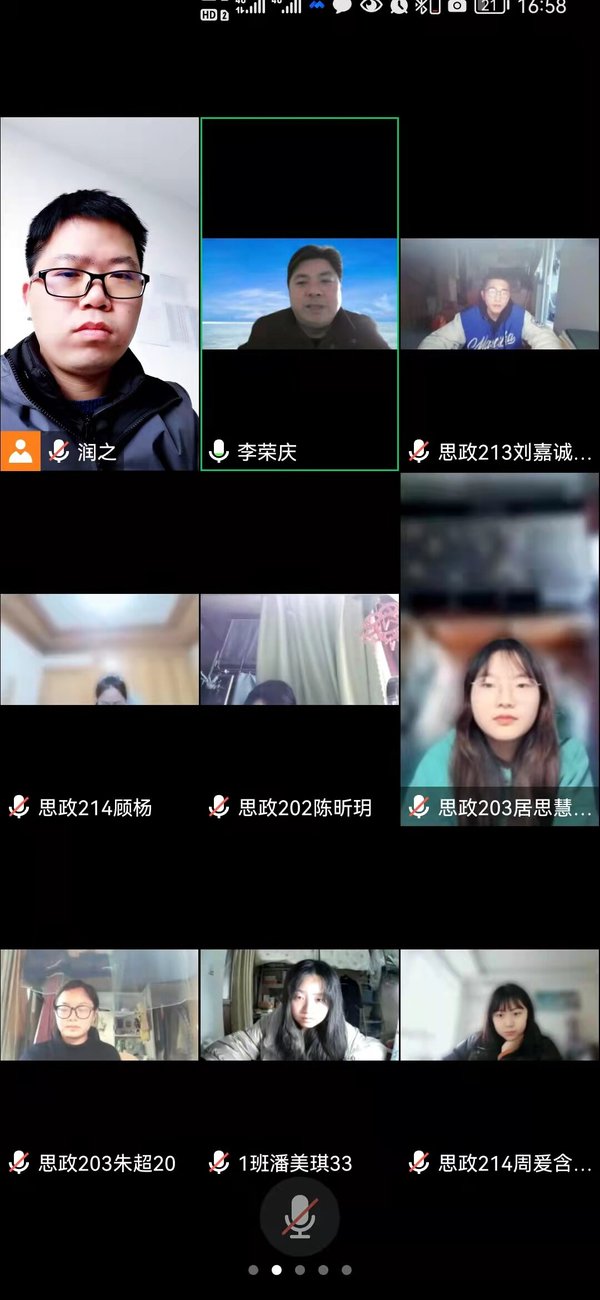Tap the page indicator dots
The width and height of the screenshot is (600, 1300).
coord(299,1270)
